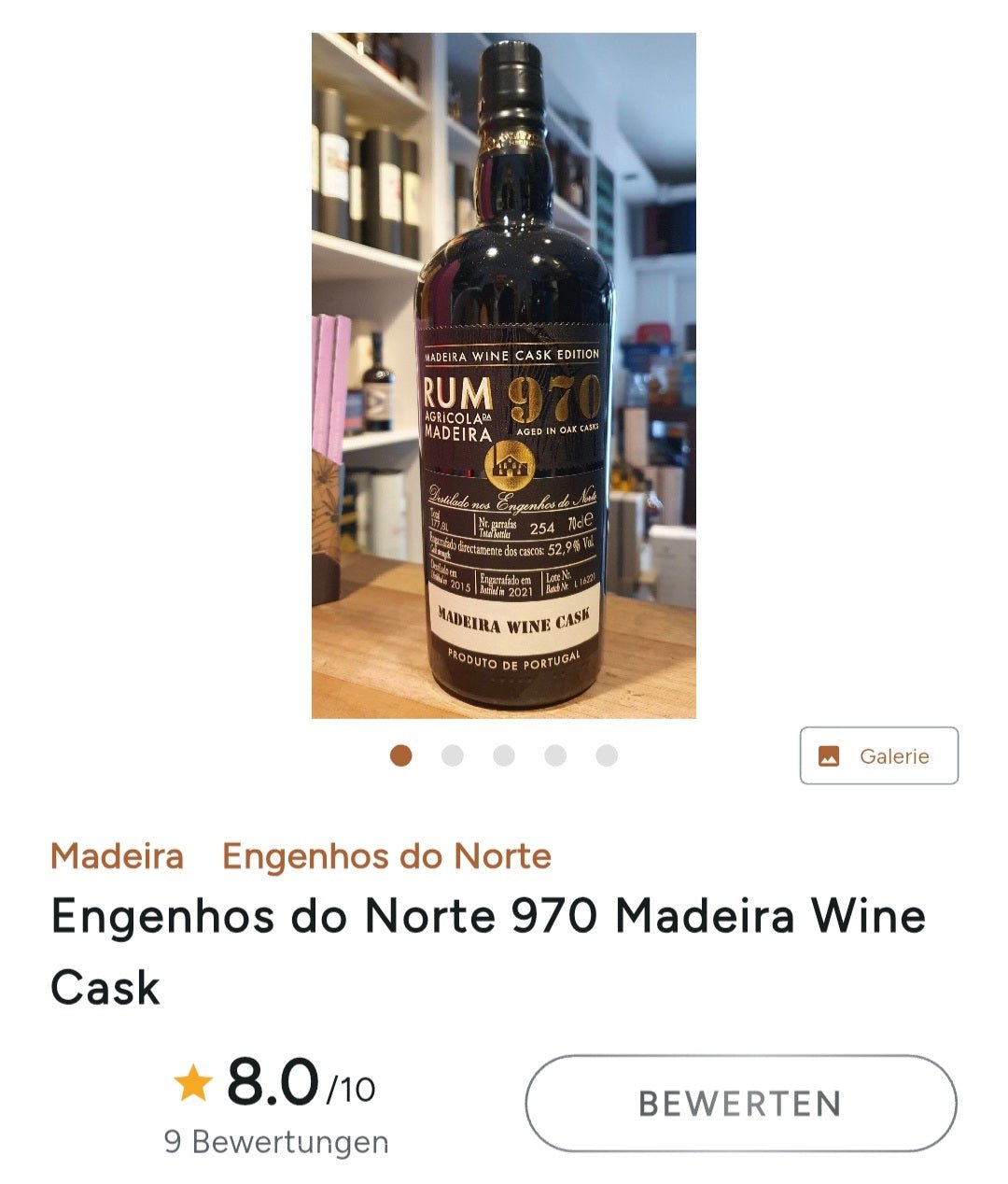Open the Madeira region link

117,855
